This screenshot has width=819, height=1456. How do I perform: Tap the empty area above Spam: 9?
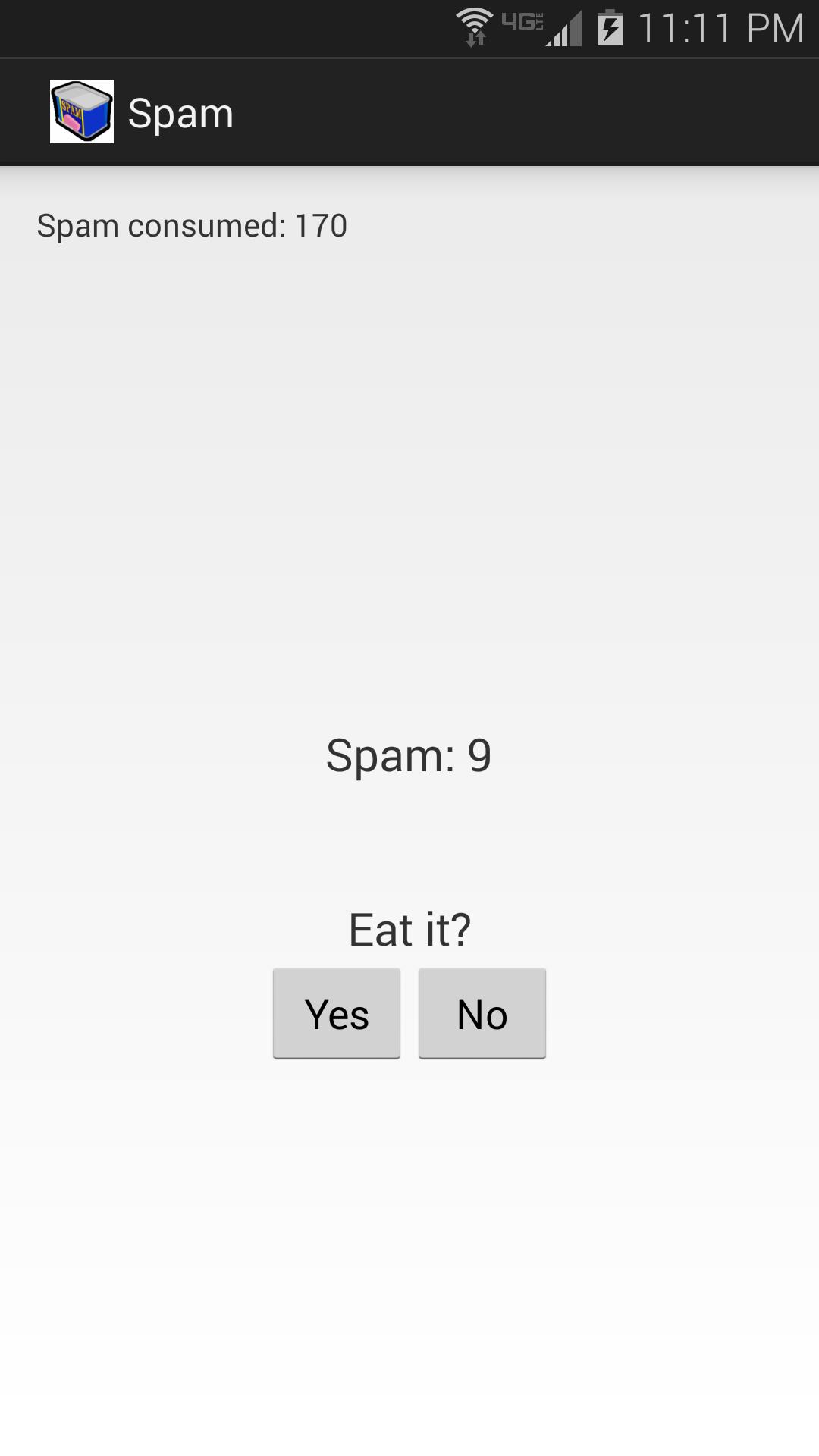pyautogui.click(x=409, y=493)
